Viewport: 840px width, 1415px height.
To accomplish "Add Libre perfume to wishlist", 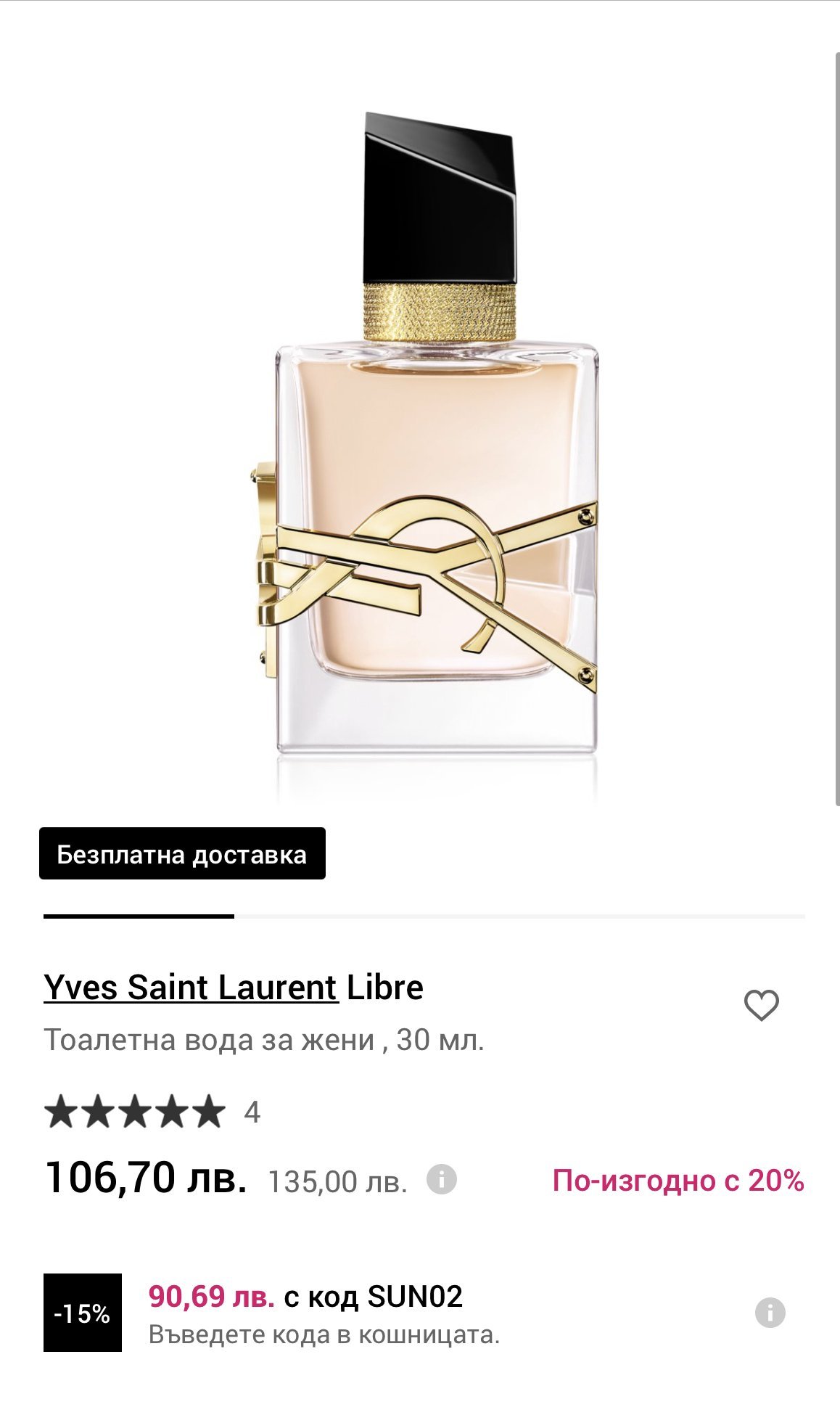I will click(761, 1005).
